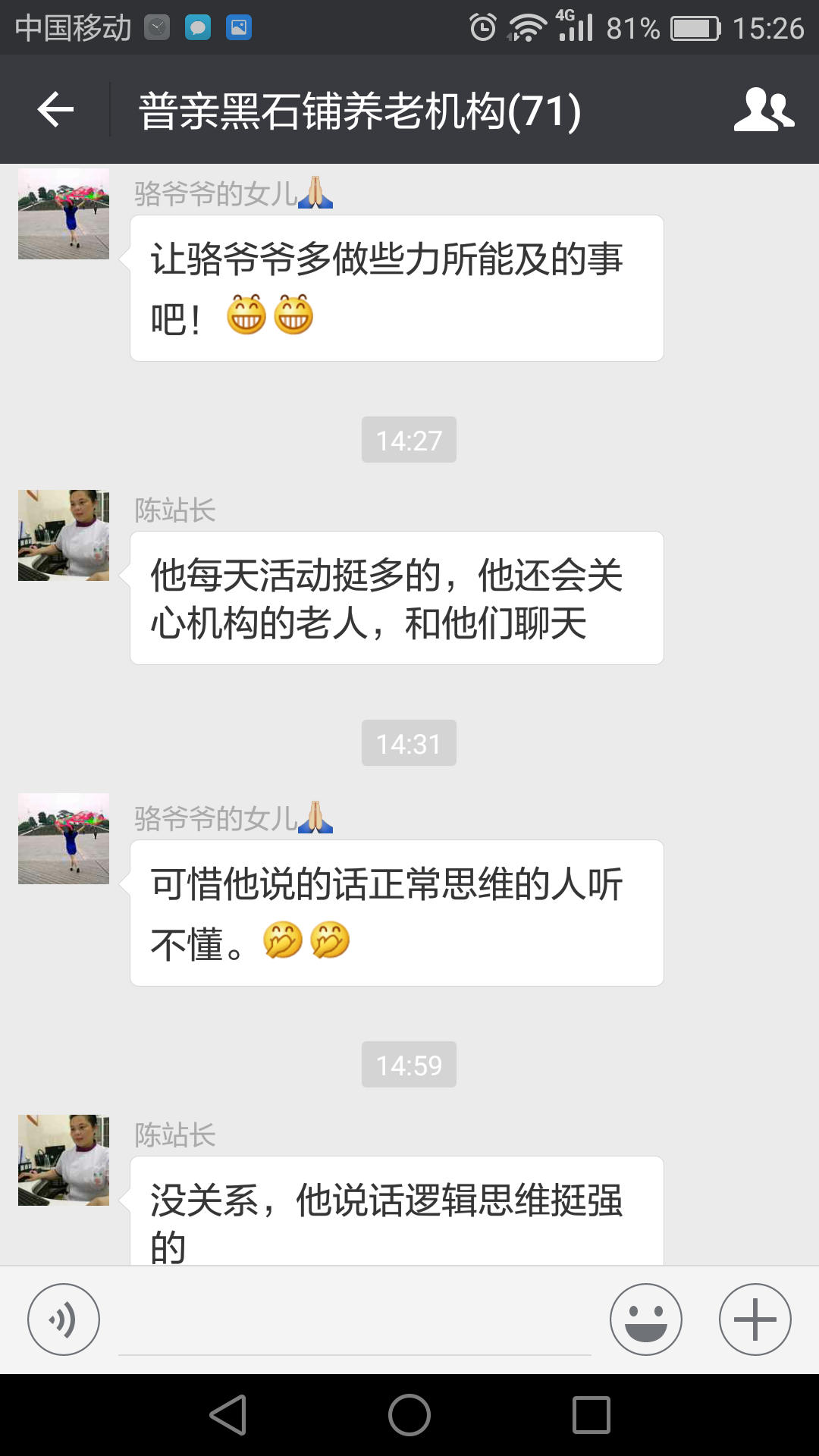Screen dimensions: 819x1456
Task: Tap the system home button
Action: (409, 1415)
